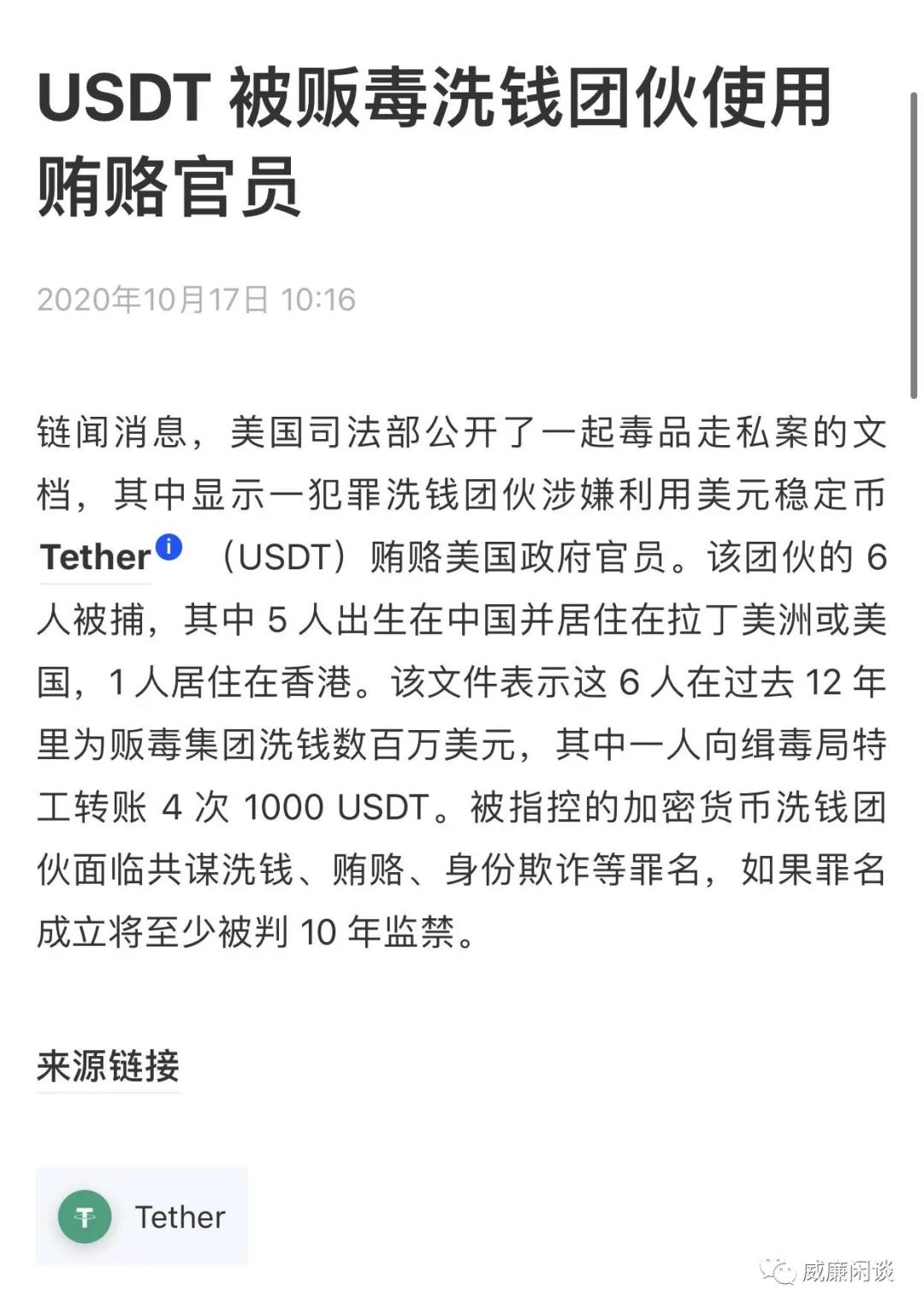This screenshot has width=924, height=1312.
Task: Click the blue info badge next to Tether
Action: [x=168, y=545]
